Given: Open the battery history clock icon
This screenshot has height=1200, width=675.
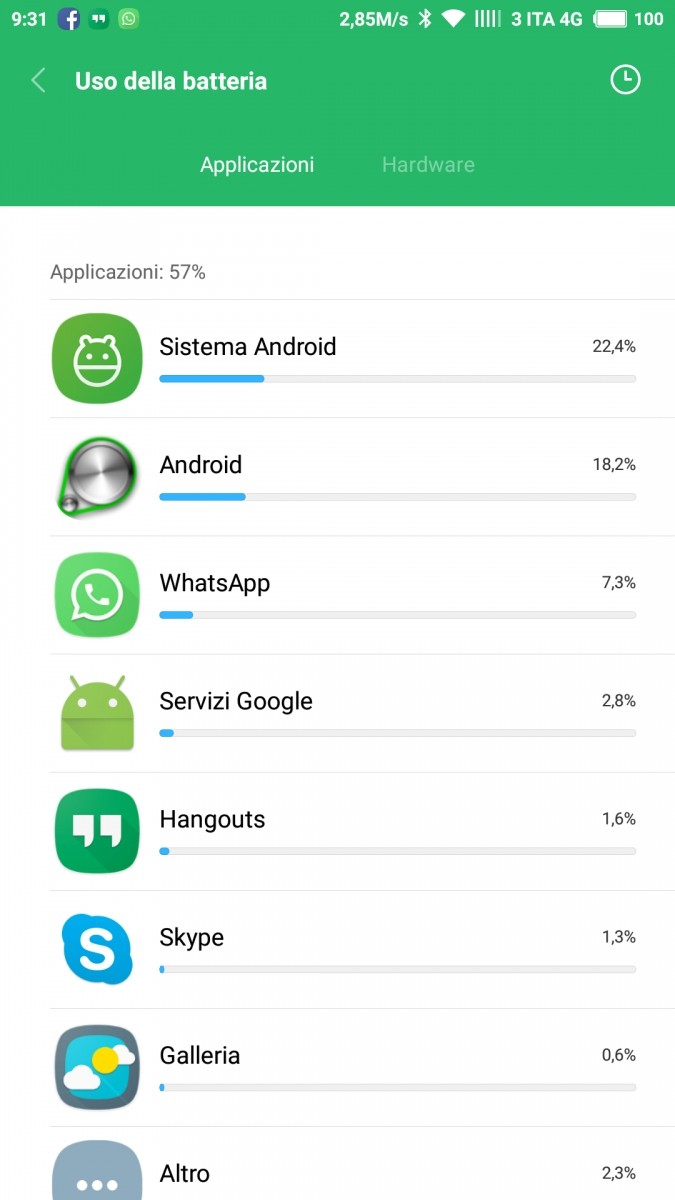Looking at the screenshot, I should [x=625, y=80].
